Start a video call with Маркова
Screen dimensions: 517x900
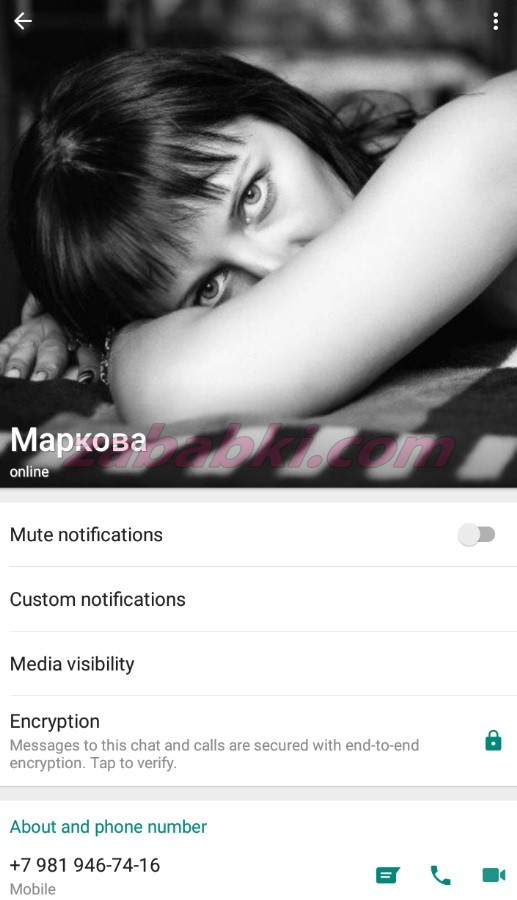coord(493,875)
